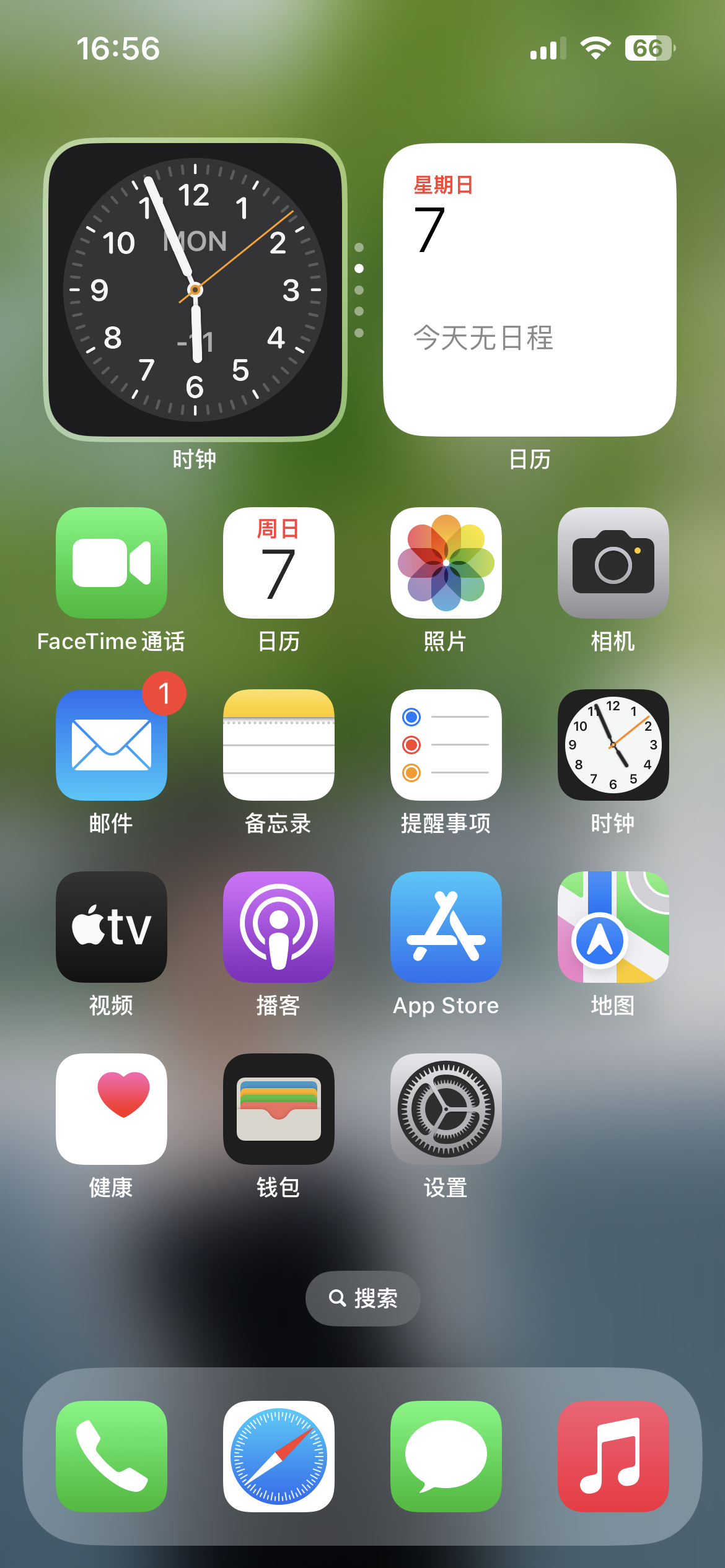Launch the Music app in the dock

click(x=613, y=1456)
